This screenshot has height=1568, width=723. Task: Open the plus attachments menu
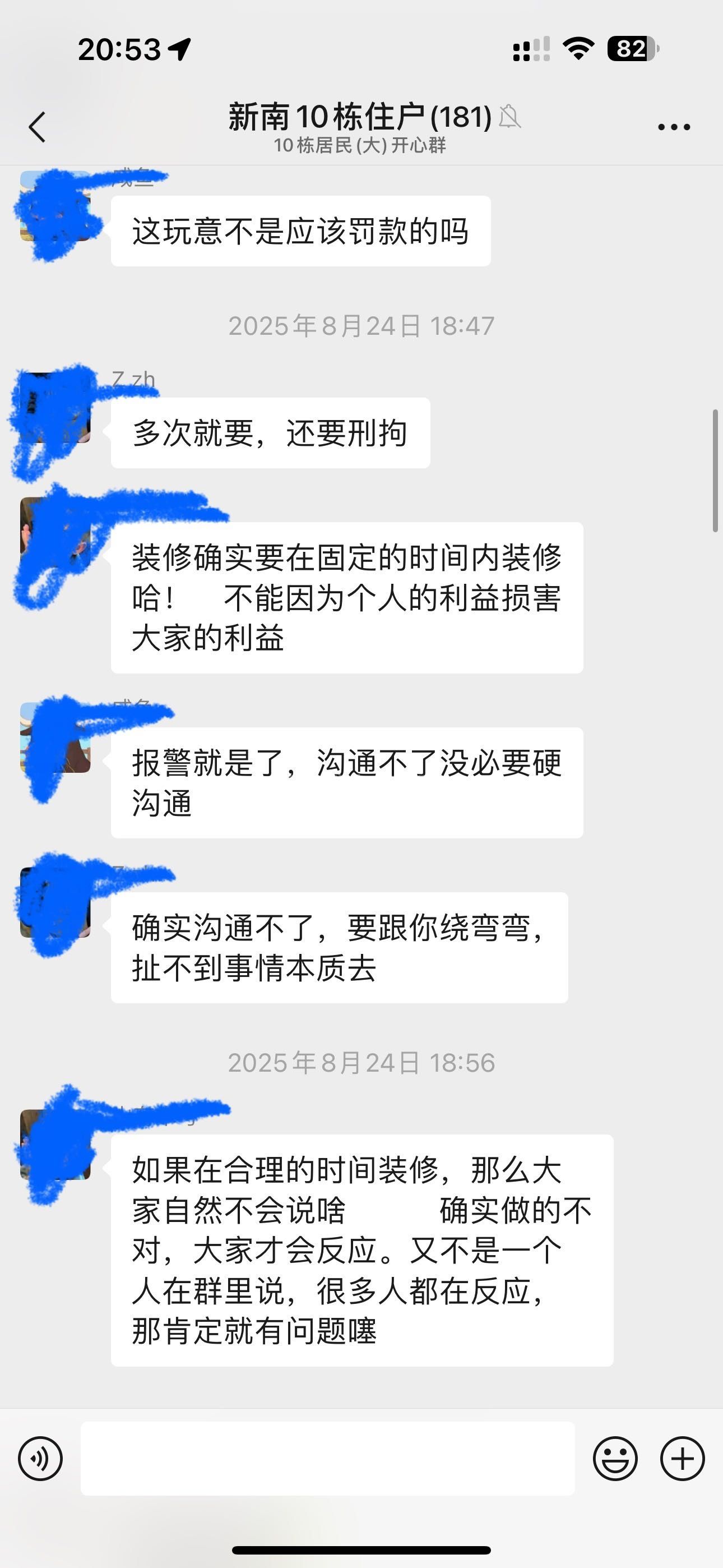click(x=682, y=1459)
